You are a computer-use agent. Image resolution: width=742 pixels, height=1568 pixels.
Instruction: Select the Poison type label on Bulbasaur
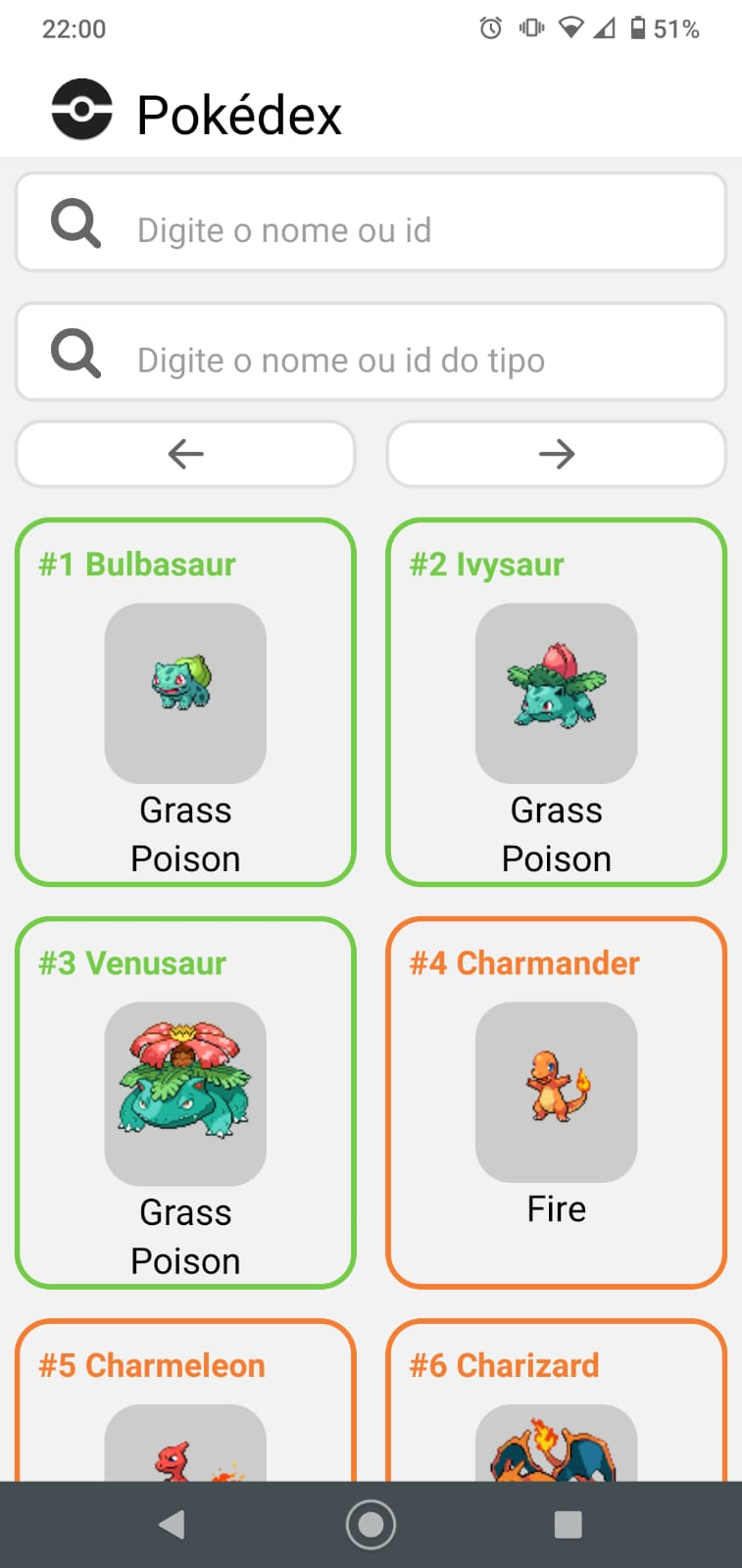click(185, 857)
